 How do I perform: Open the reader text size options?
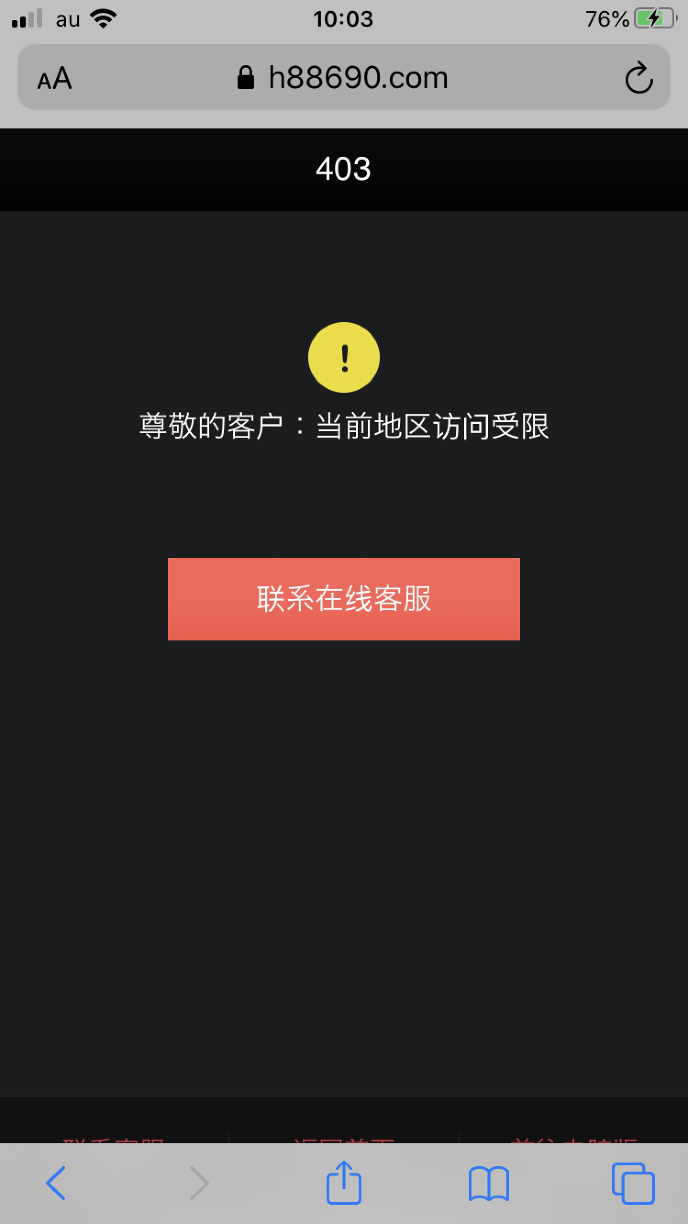point(55,79)
